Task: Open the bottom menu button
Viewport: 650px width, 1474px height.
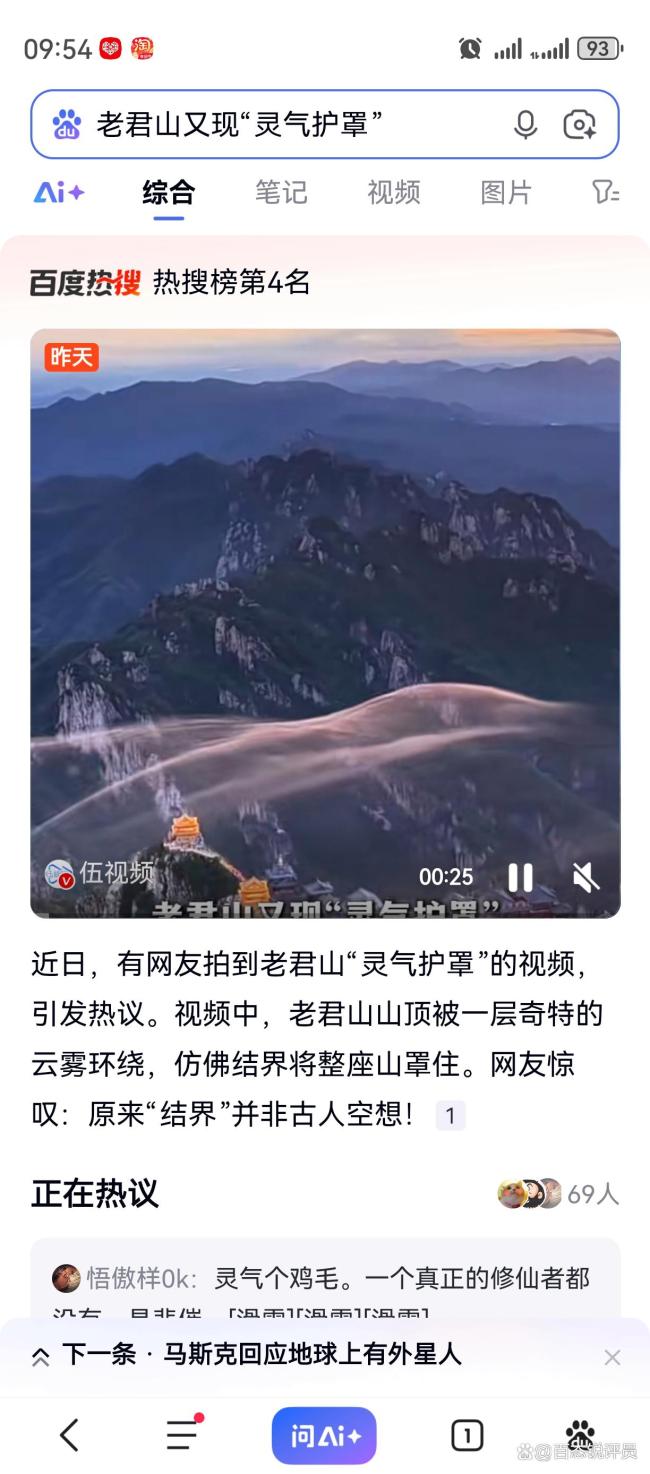Action: [x=182, y=1435]
